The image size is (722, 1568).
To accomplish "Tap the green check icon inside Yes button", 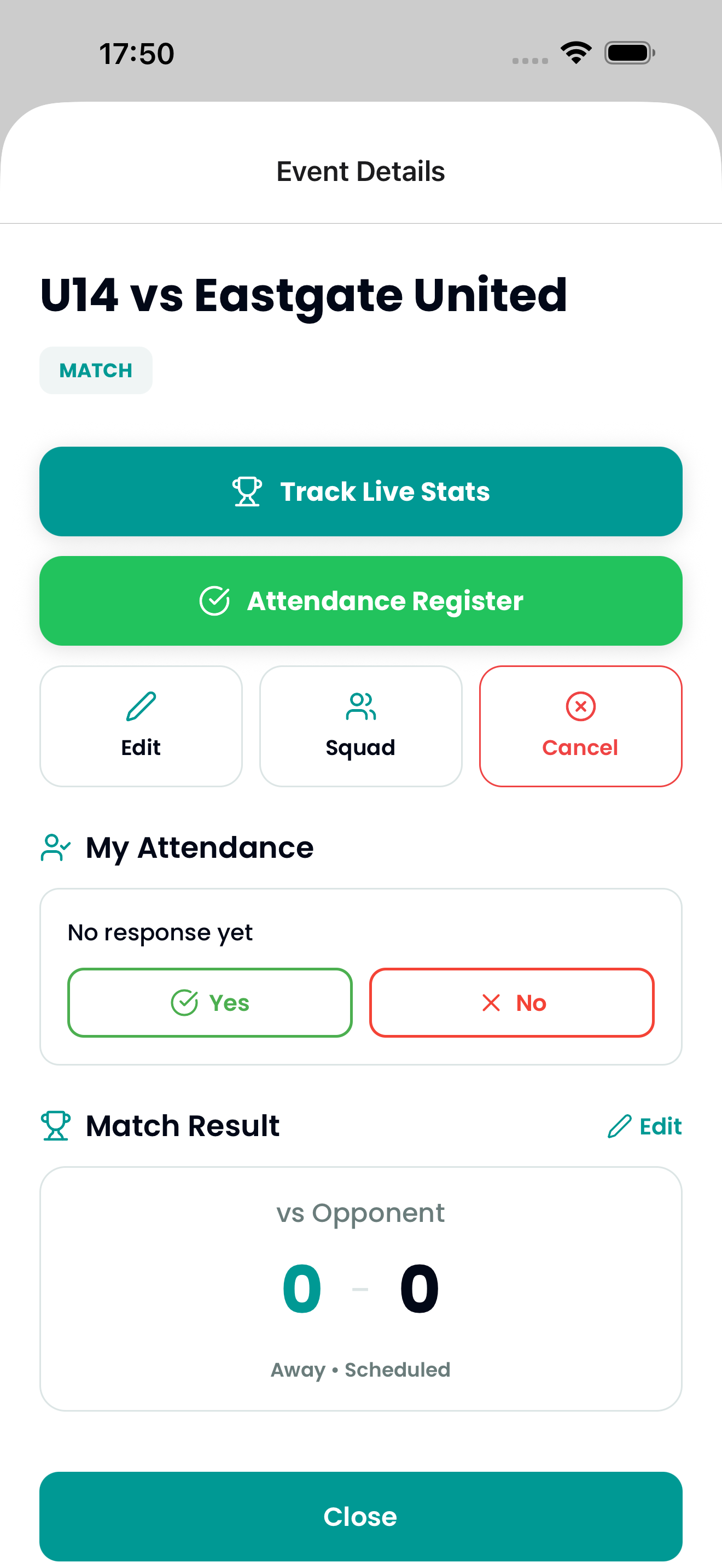I will point(185,1002).
